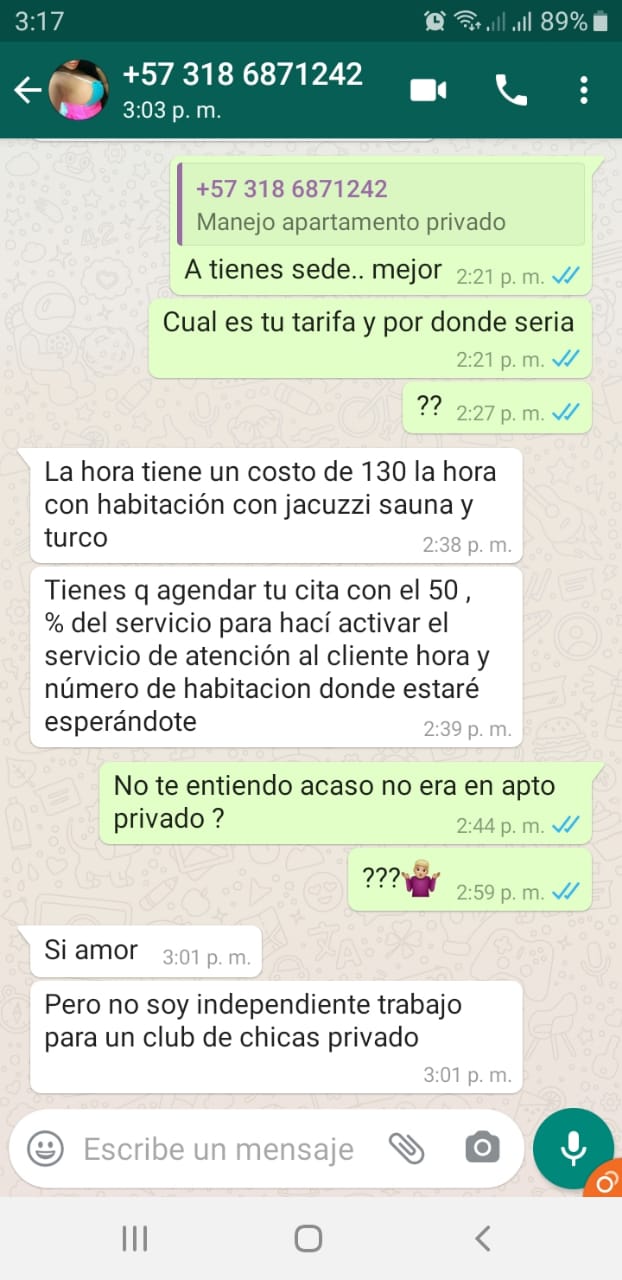The width and height of the screenshot is (622, 1280).
Task: Start a video call
Action: tap(429, 90)
